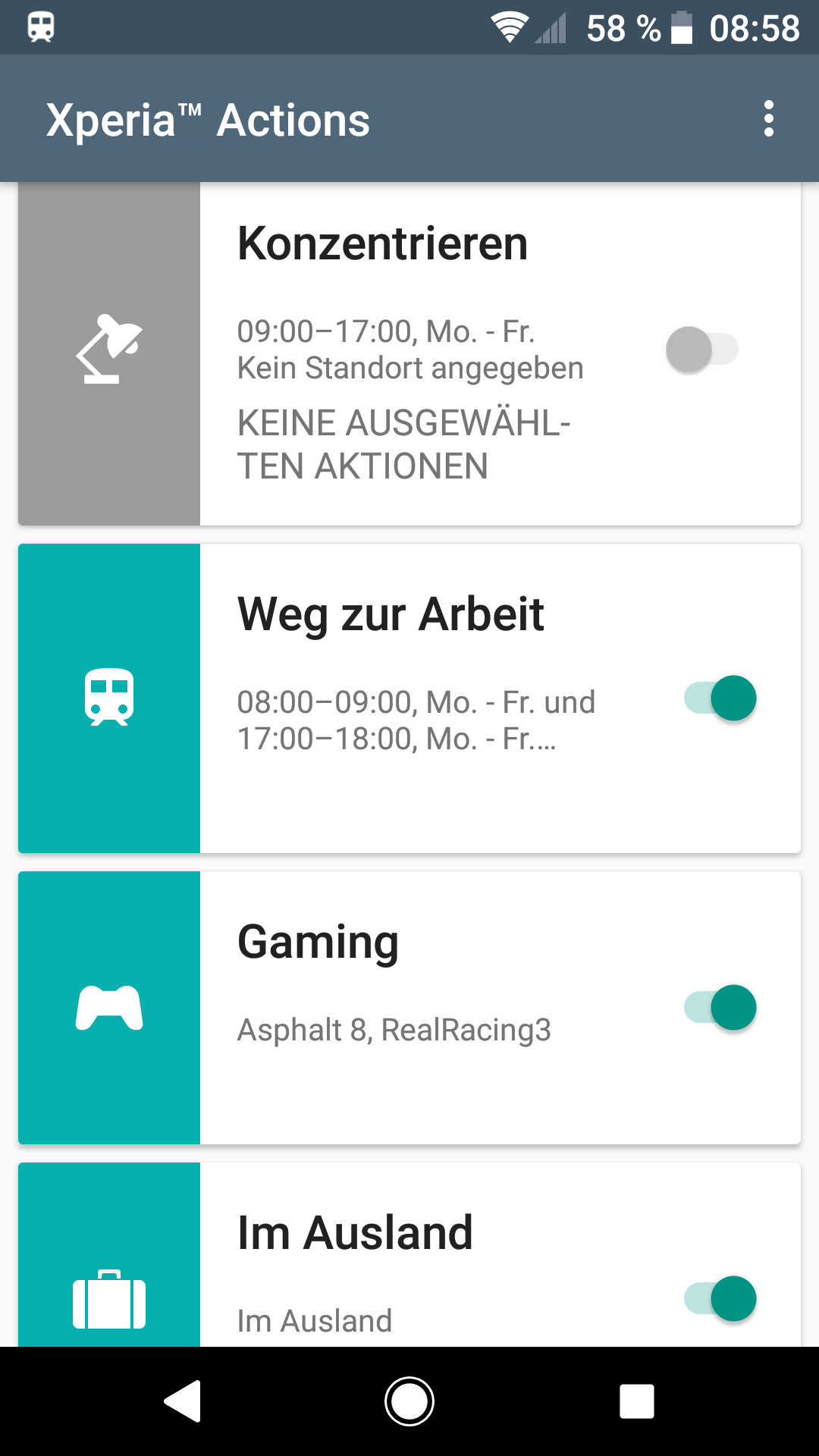Show recent apps
Screen dimensions: 819x1456
point(637,1401)
